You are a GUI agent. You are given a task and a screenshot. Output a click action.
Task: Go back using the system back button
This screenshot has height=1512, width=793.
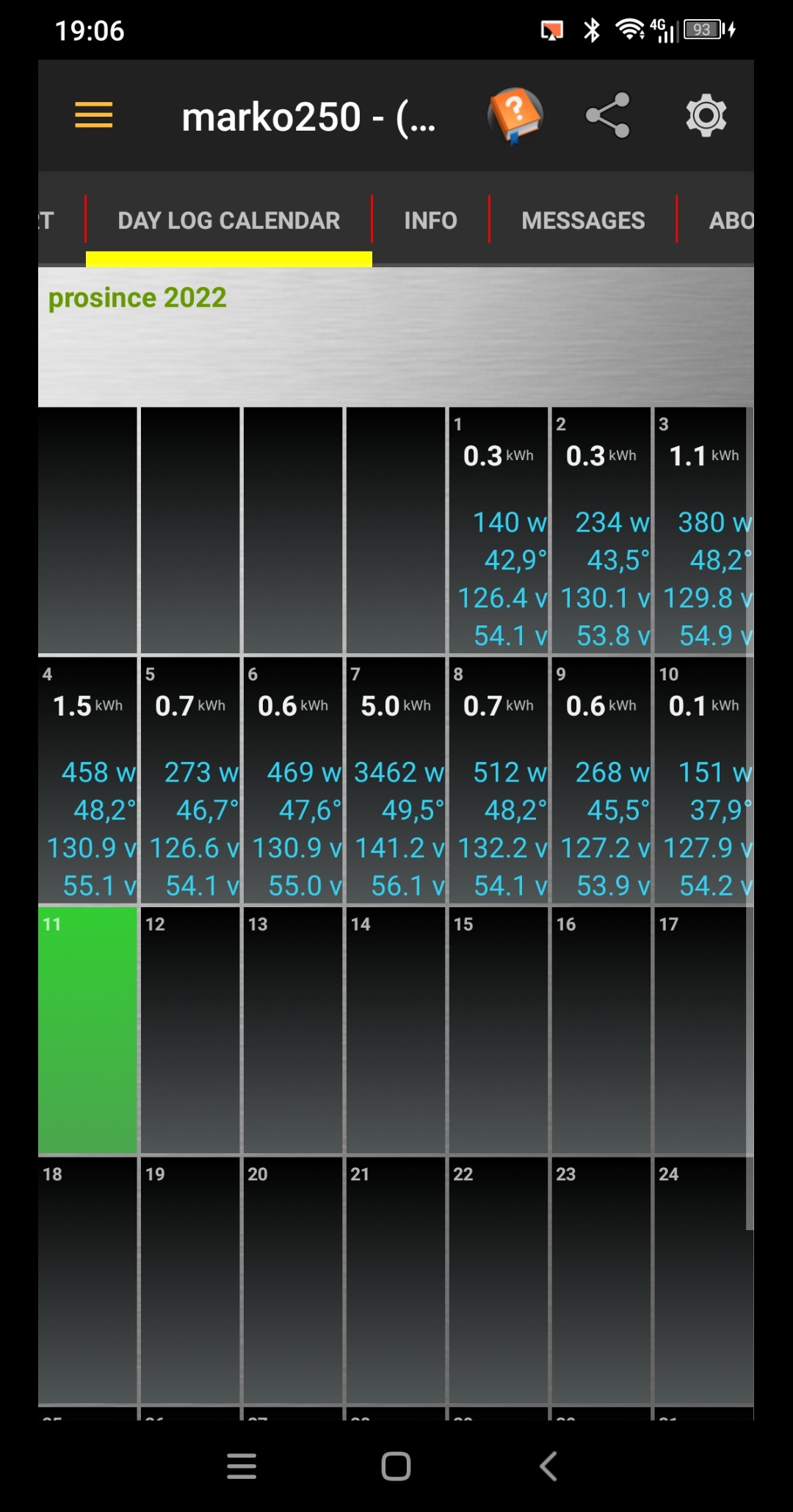548,1466
